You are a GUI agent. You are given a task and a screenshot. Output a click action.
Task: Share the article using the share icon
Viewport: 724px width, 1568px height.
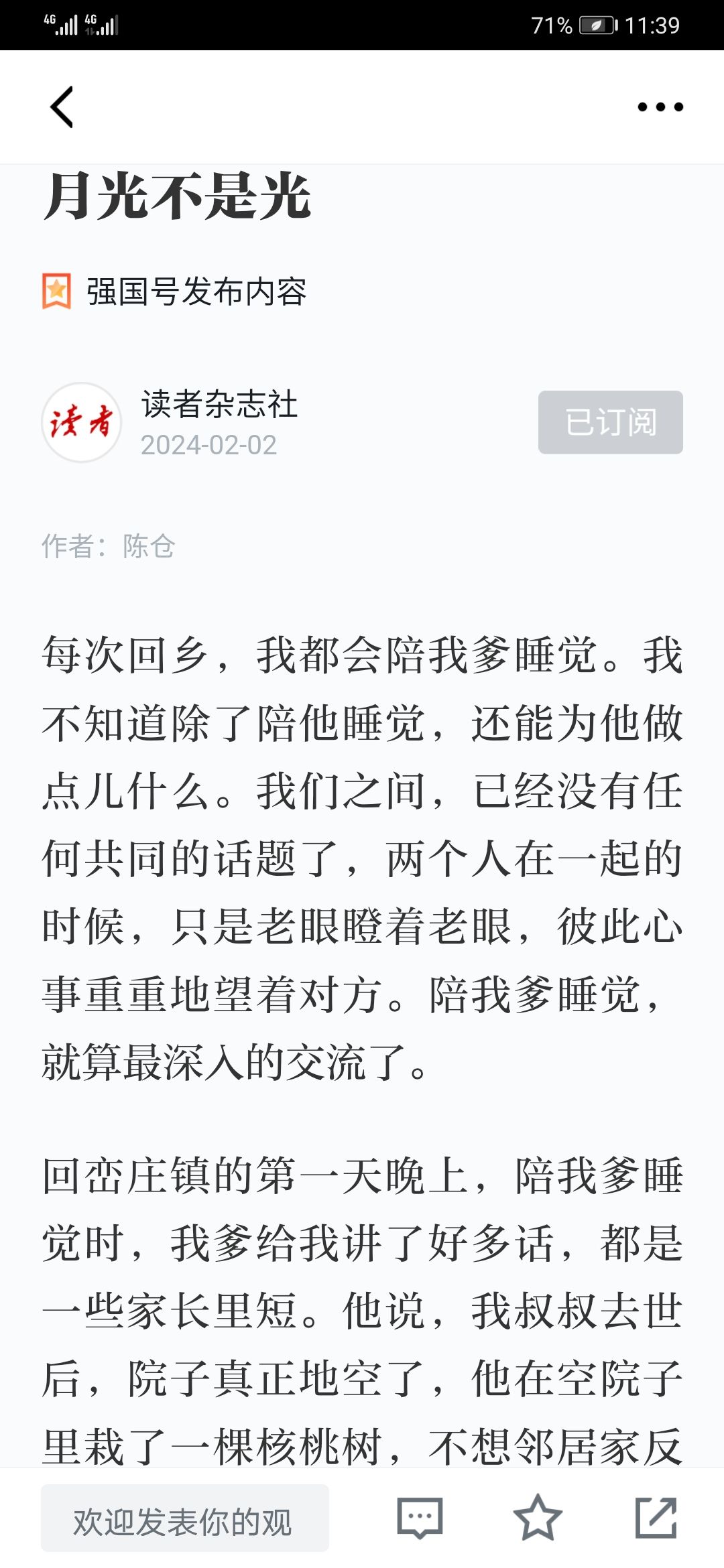pos(656,1518)
